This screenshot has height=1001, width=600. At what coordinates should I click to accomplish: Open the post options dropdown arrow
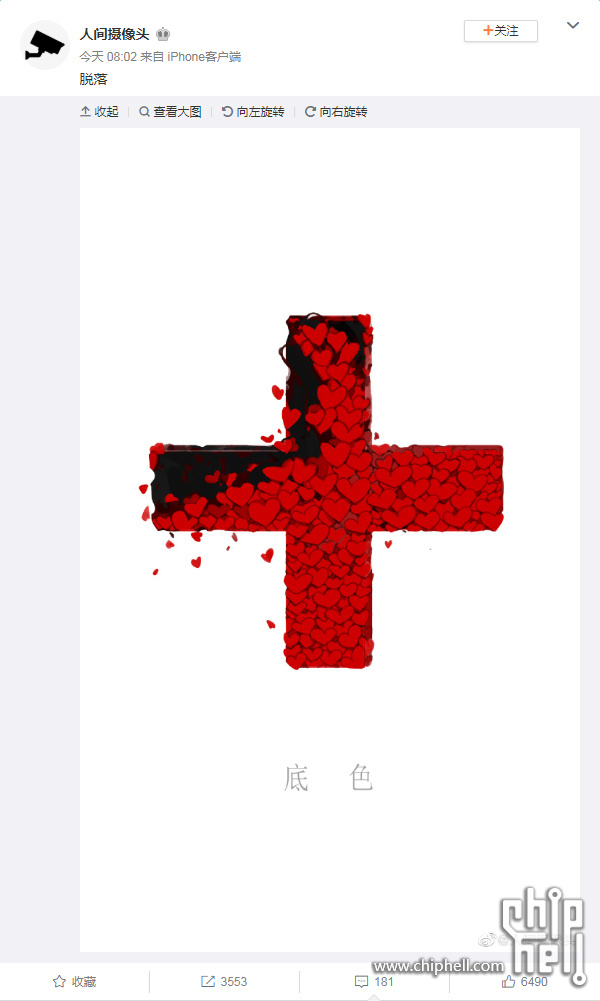coord(573,26)
